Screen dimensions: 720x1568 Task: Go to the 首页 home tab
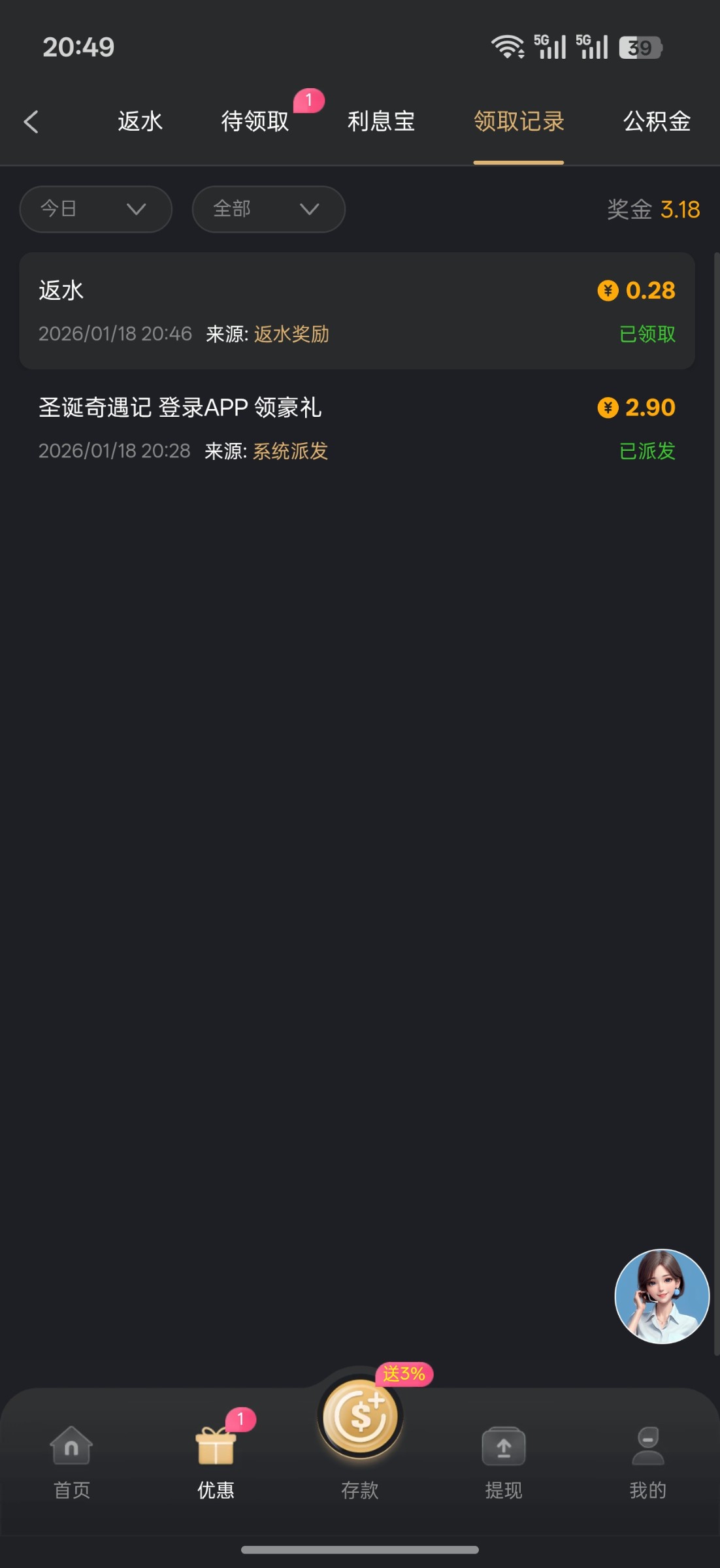[72, 1462]
